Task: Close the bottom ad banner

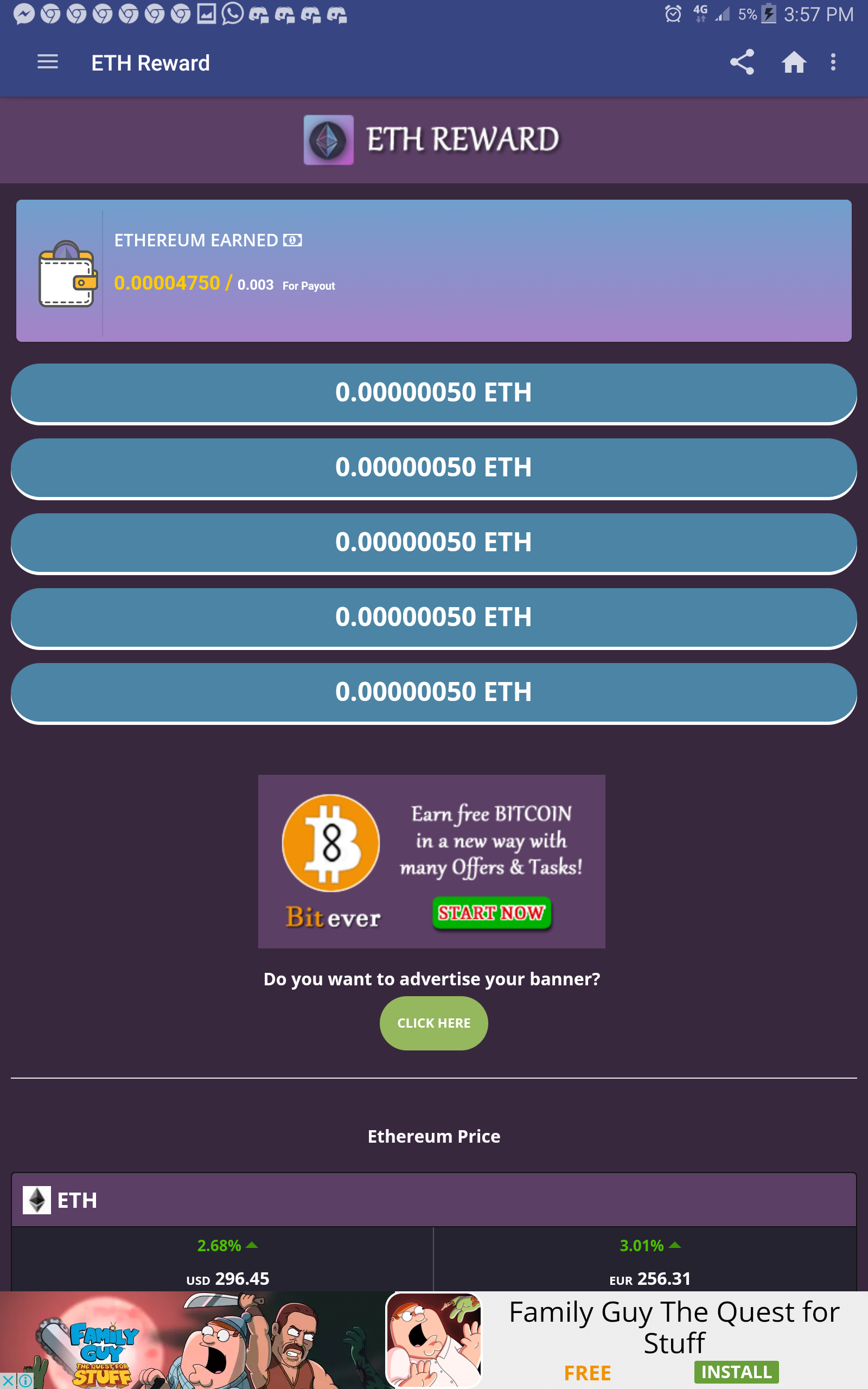Action: [8, 1380]
